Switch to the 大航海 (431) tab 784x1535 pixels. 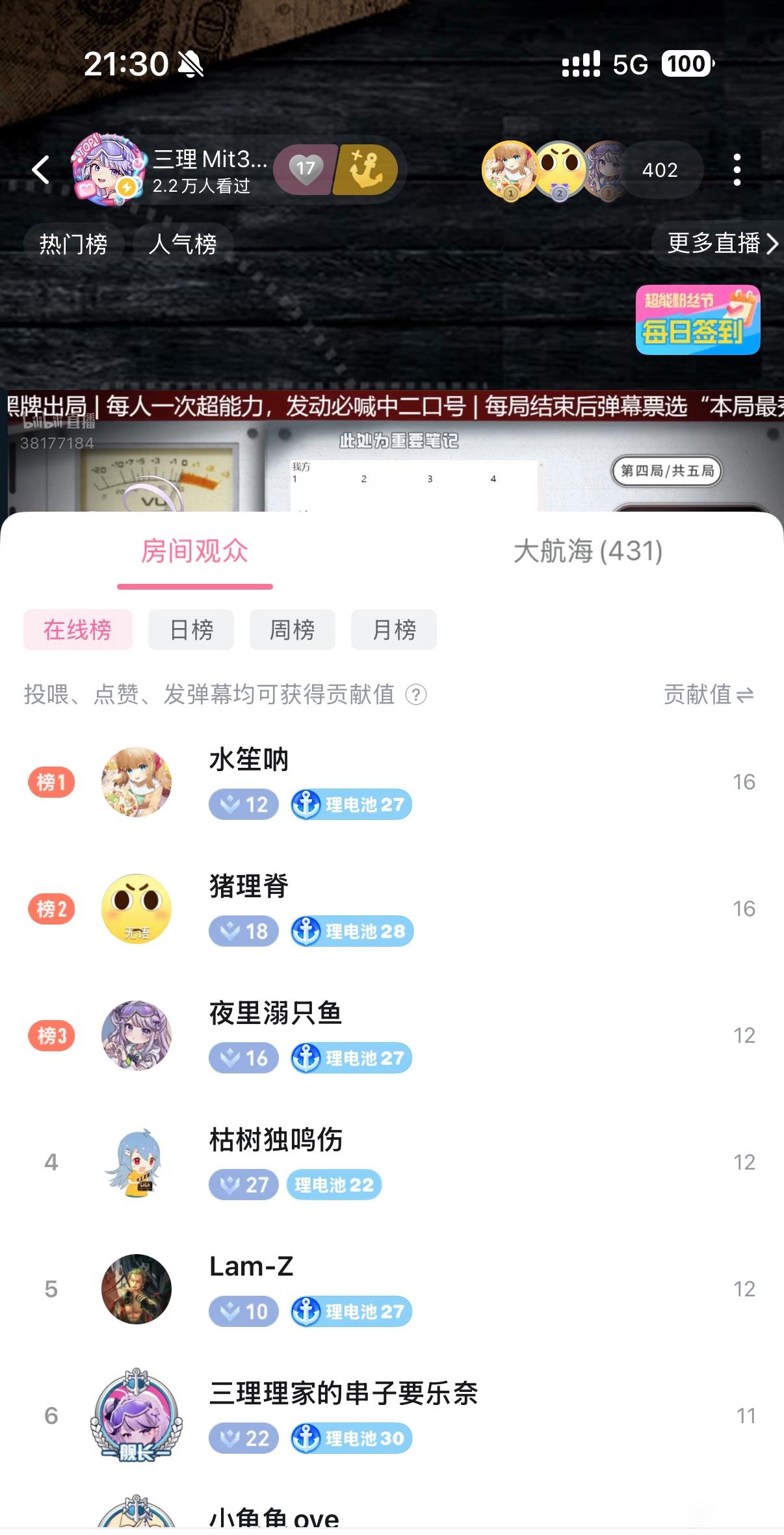click(588, 551)
